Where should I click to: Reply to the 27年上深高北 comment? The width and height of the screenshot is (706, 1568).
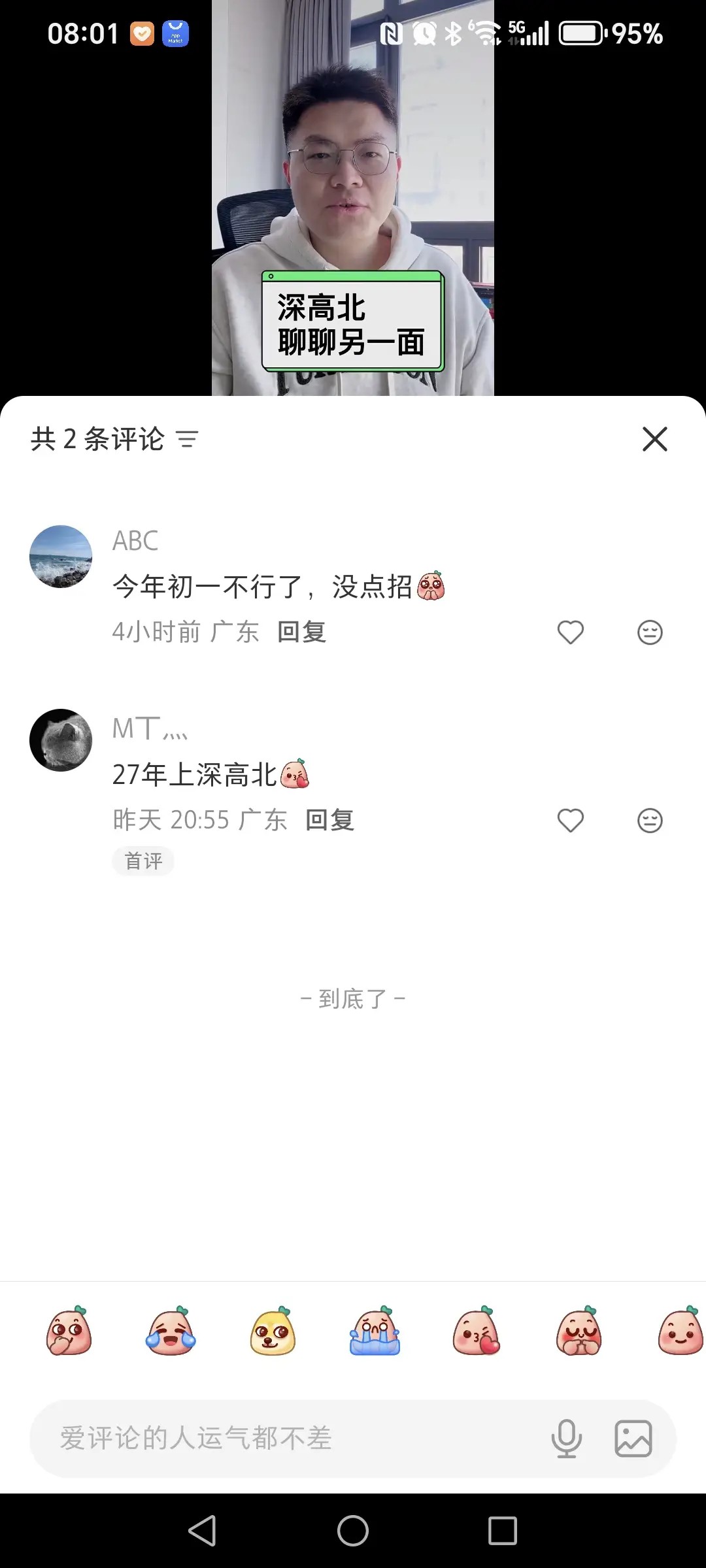tap(329, 820)
